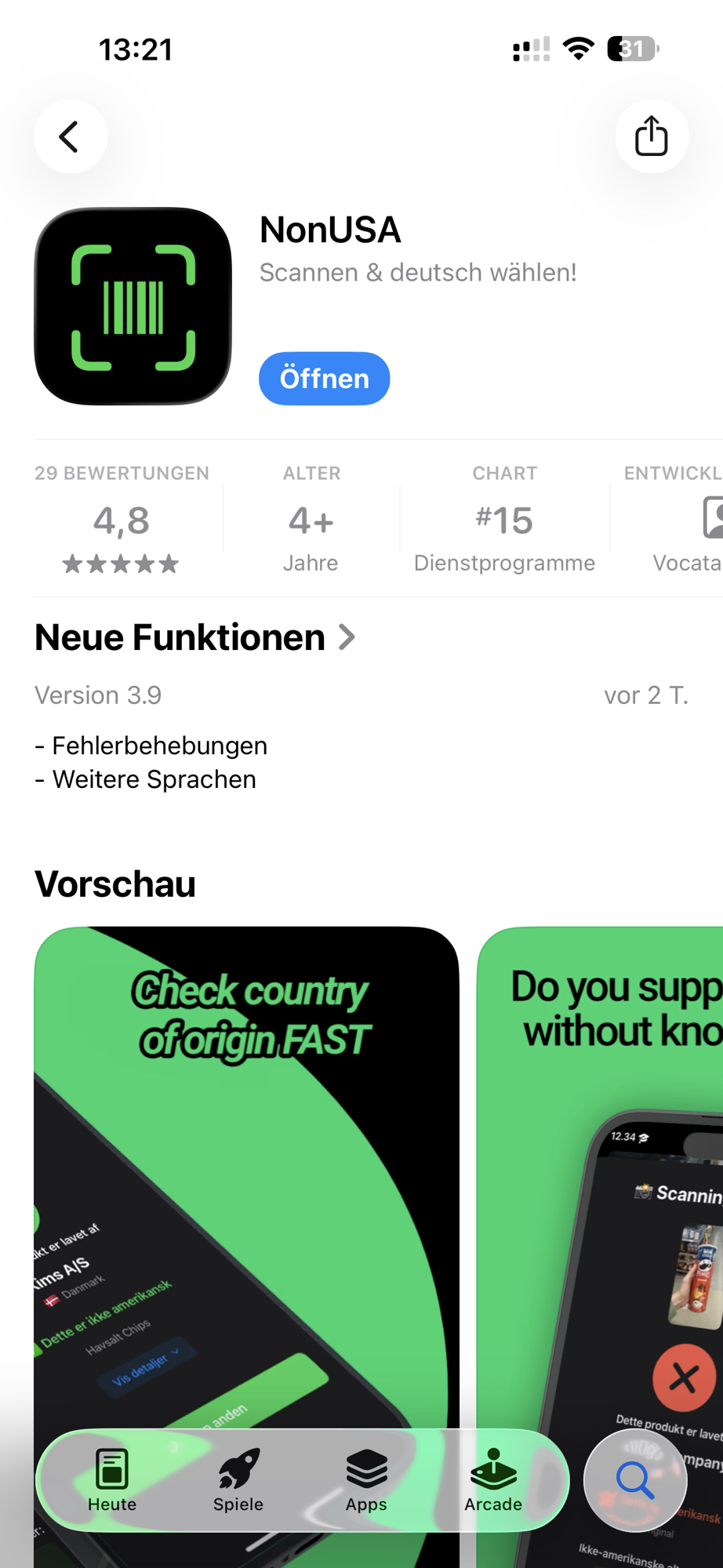Expand Neue Funktionen version history
Screen dimensions: 723x1568
(195, 637)
